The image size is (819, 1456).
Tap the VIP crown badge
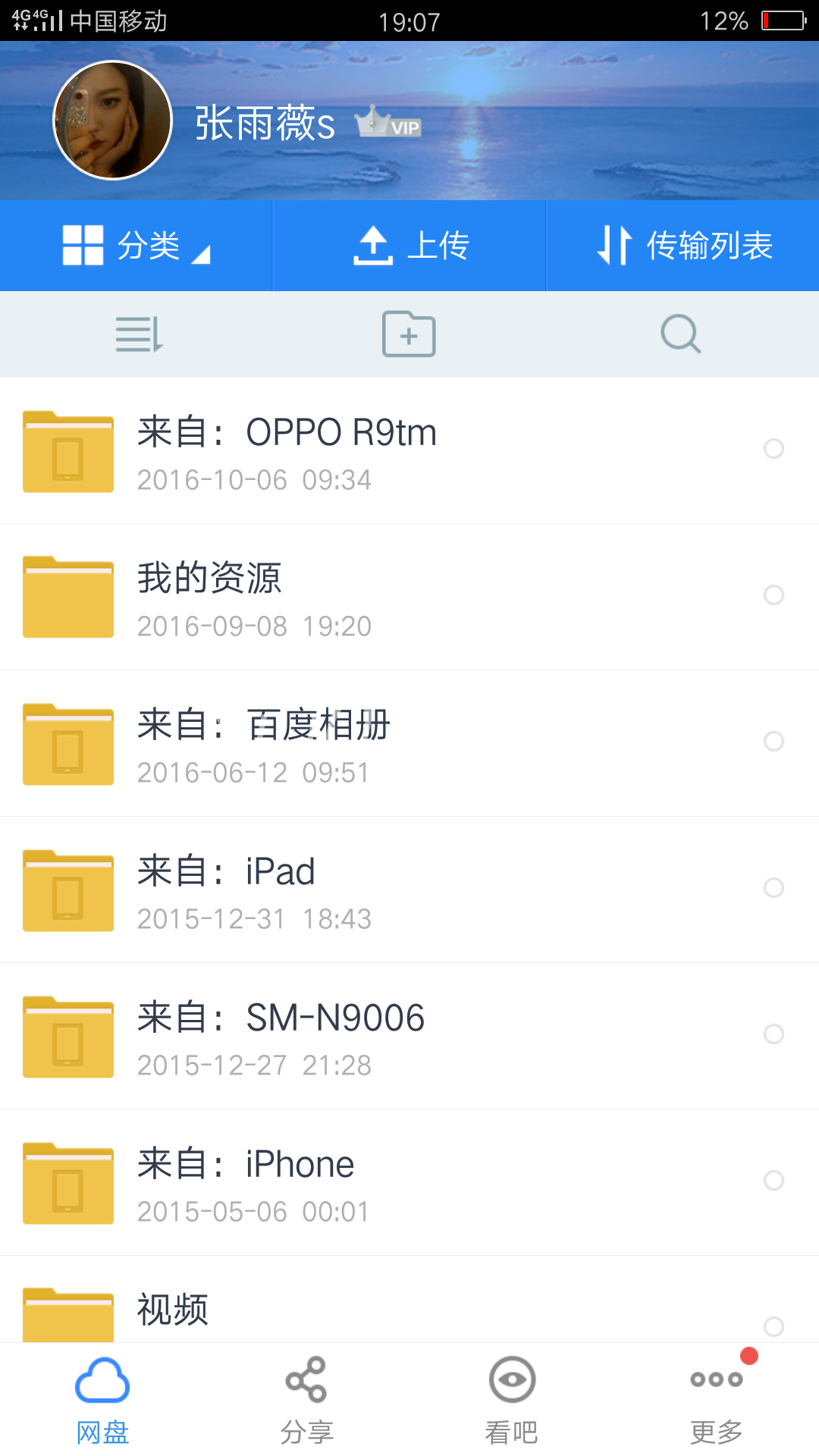pos(388,122)
